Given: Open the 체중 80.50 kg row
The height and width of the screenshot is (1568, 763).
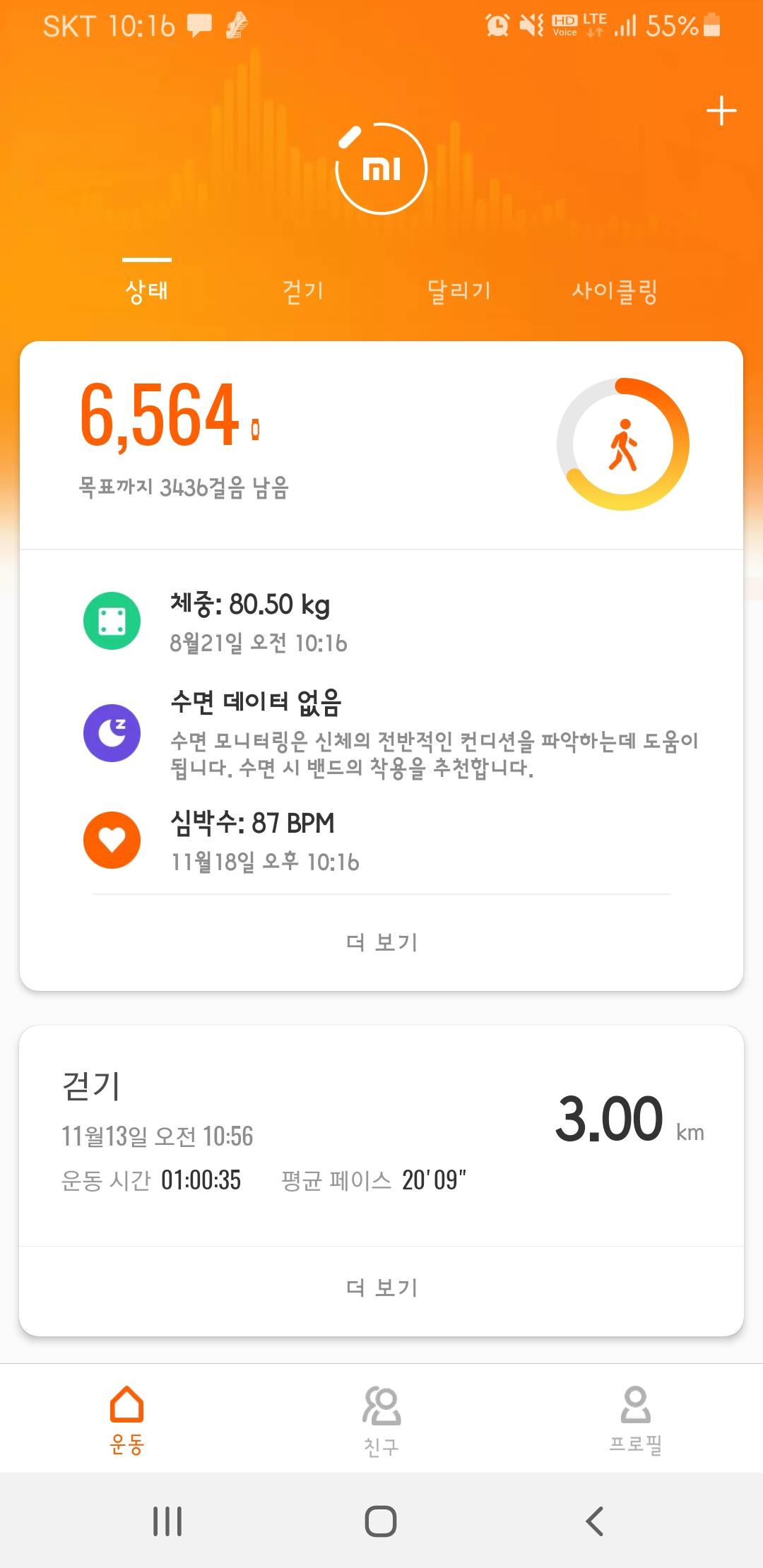Looking at the screenshot, I should click(x=381, y=622).
